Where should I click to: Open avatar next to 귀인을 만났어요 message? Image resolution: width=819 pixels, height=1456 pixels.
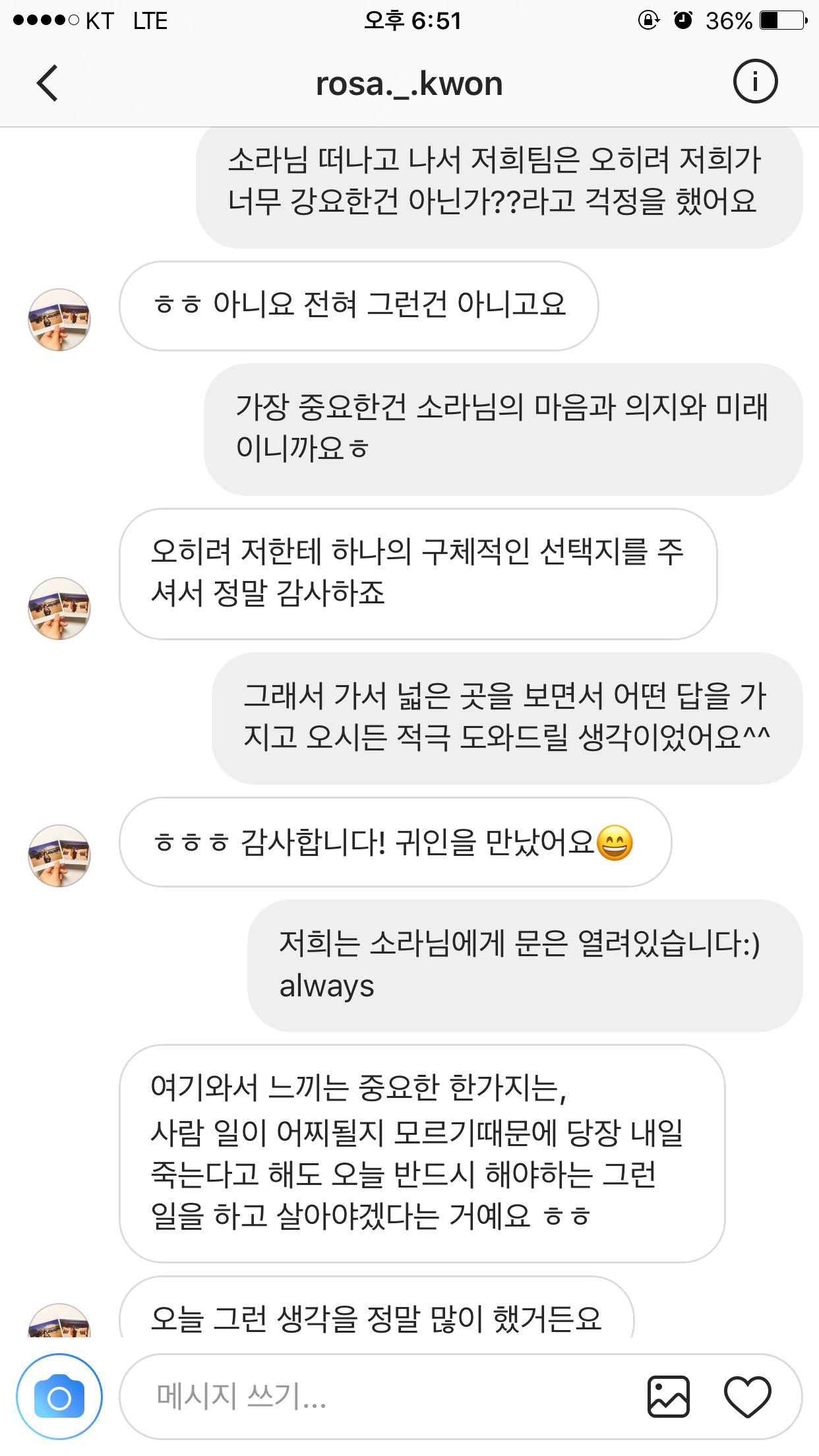pos(59,855)
